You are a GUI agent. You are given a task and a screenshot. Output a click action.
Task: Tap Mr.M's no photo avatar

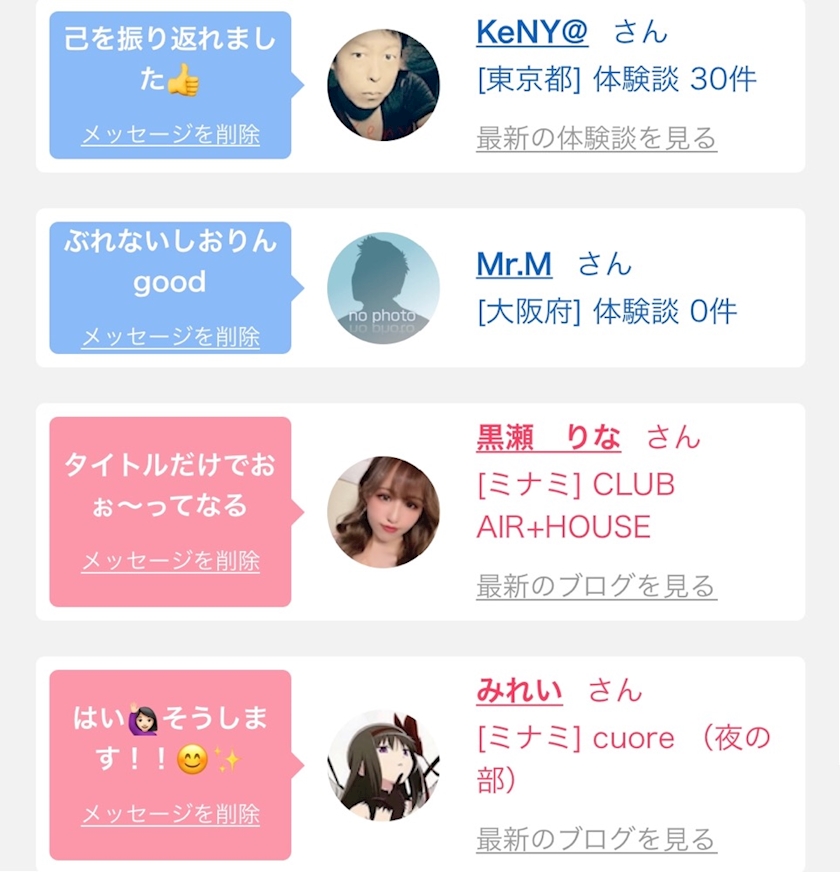pos(383,288)
